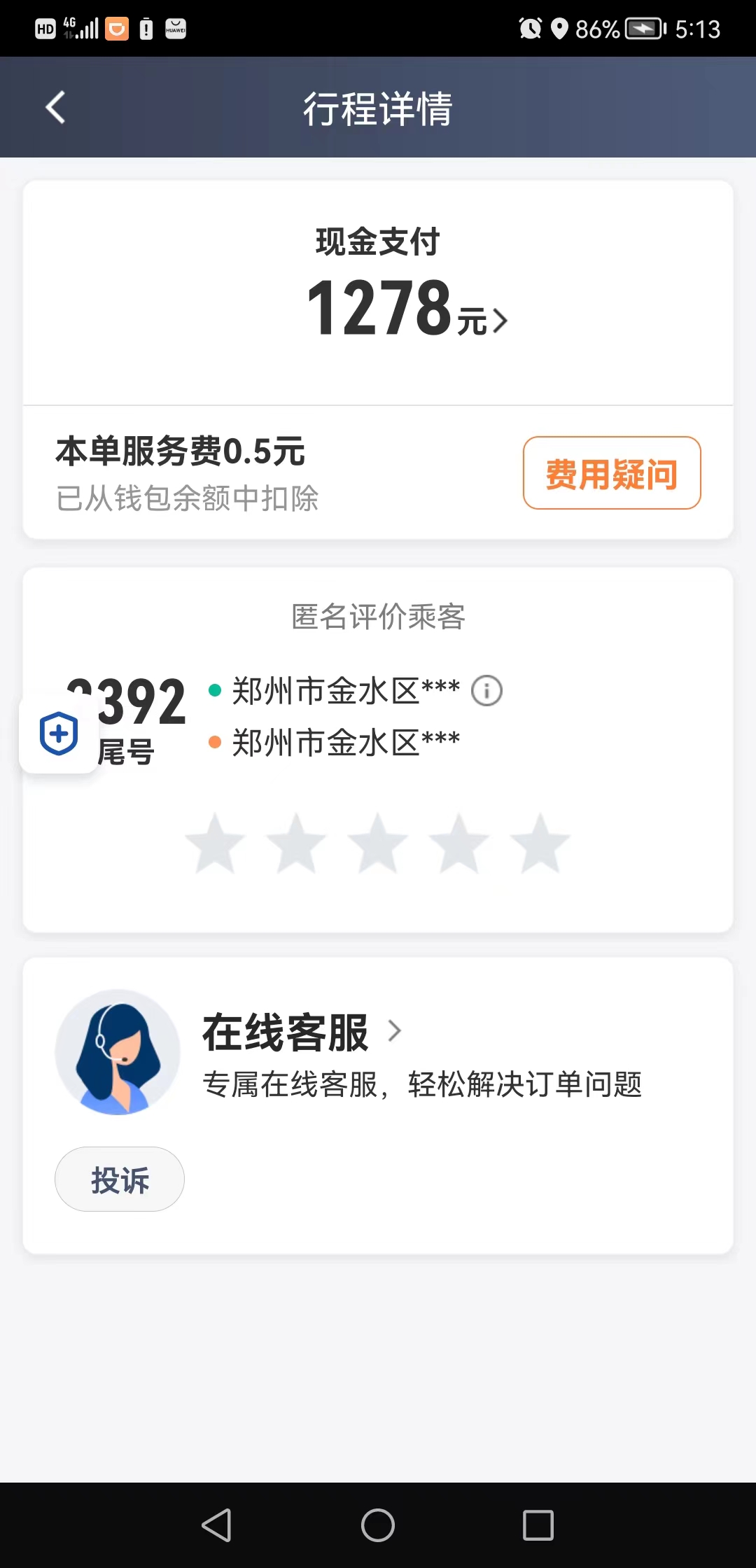The height and width of the screenshot is (1568, 756).
Task: Tap the info icon beside the pickup address
Action: click(486, 691)
